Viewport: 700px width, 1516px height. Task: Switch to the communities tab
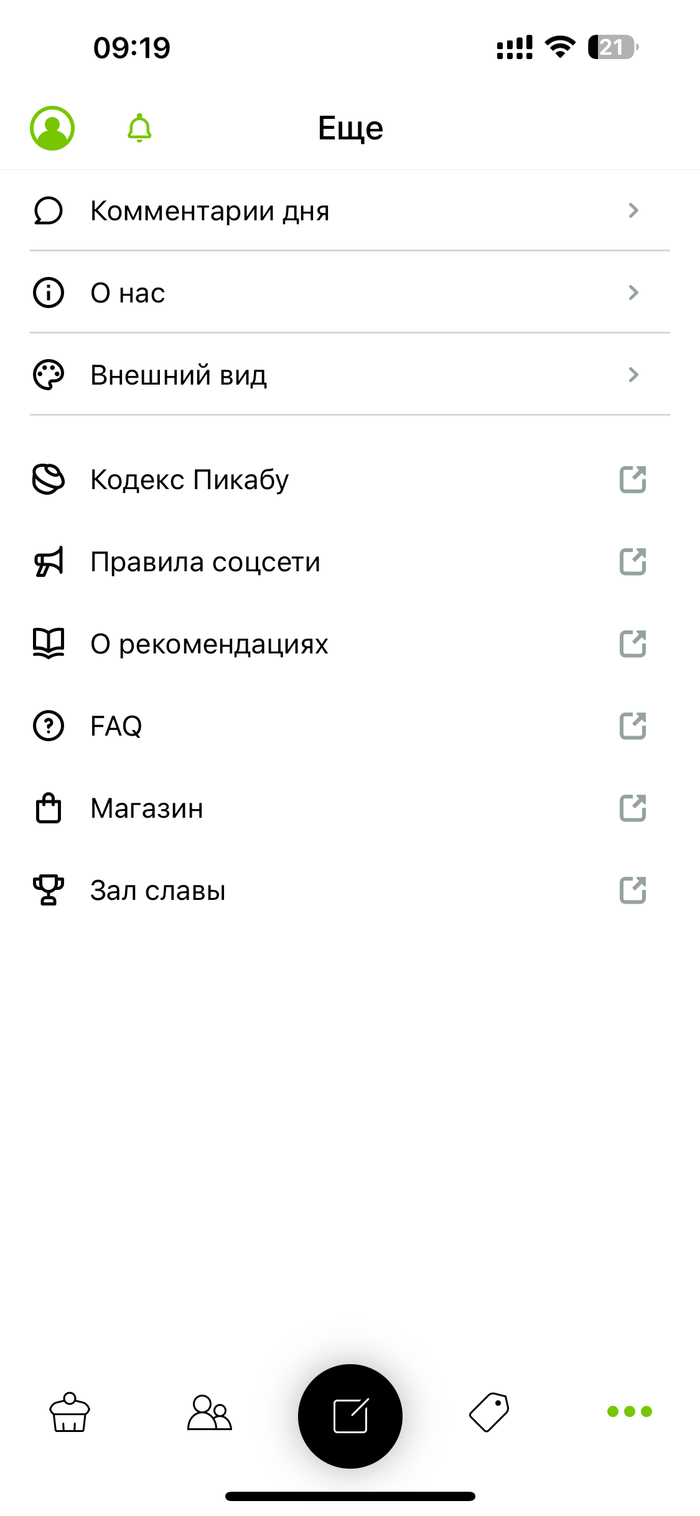click(210, 1412)
